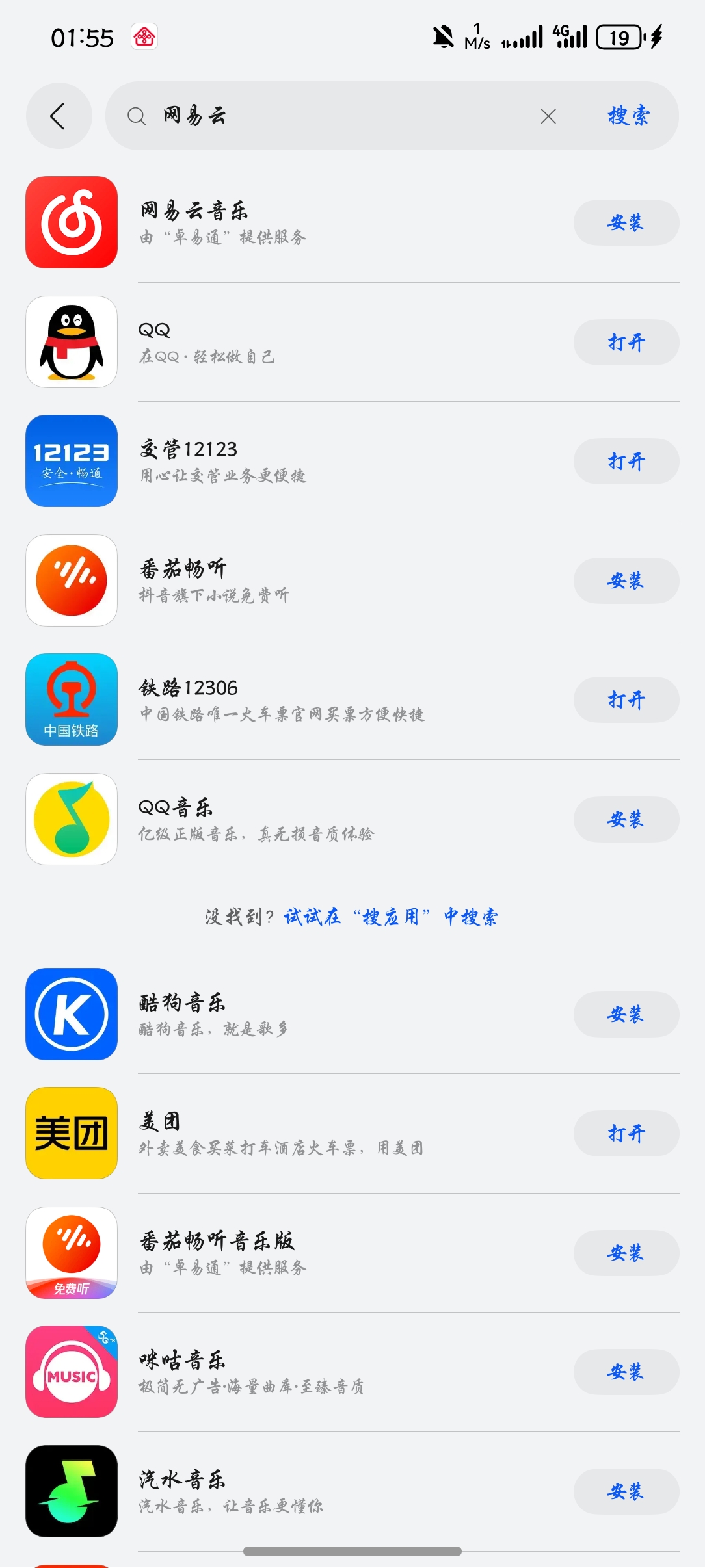View 酷狗音乐 app details row
Viewport: 705px width, 1568px height.
325,1015
